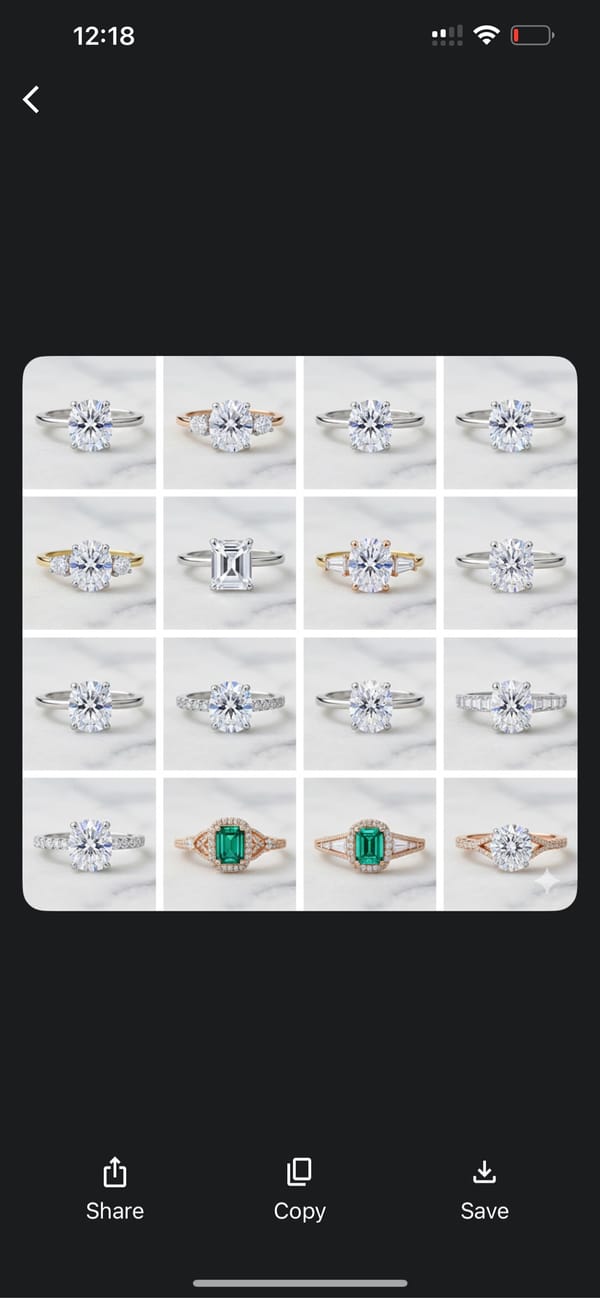
Task: Save the image to device
Action: coord(484,1189)
